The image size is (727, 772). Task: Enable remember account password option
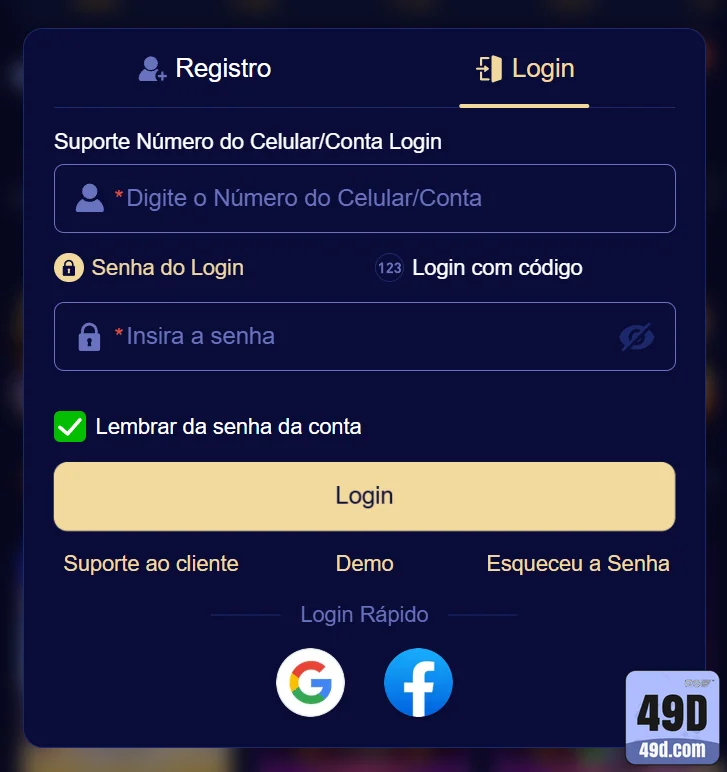(x=70, y=427)
